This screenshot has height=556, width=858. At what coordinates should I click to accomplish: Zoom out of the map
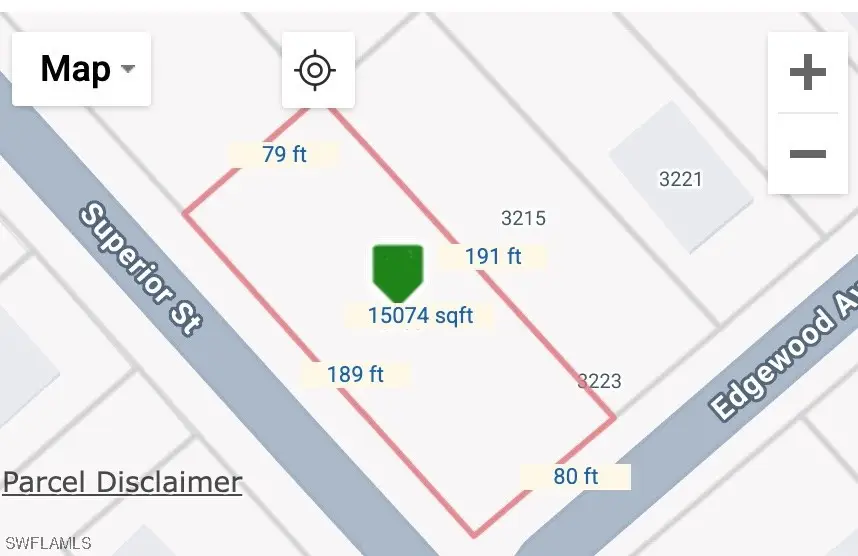(x=807, y=154)
